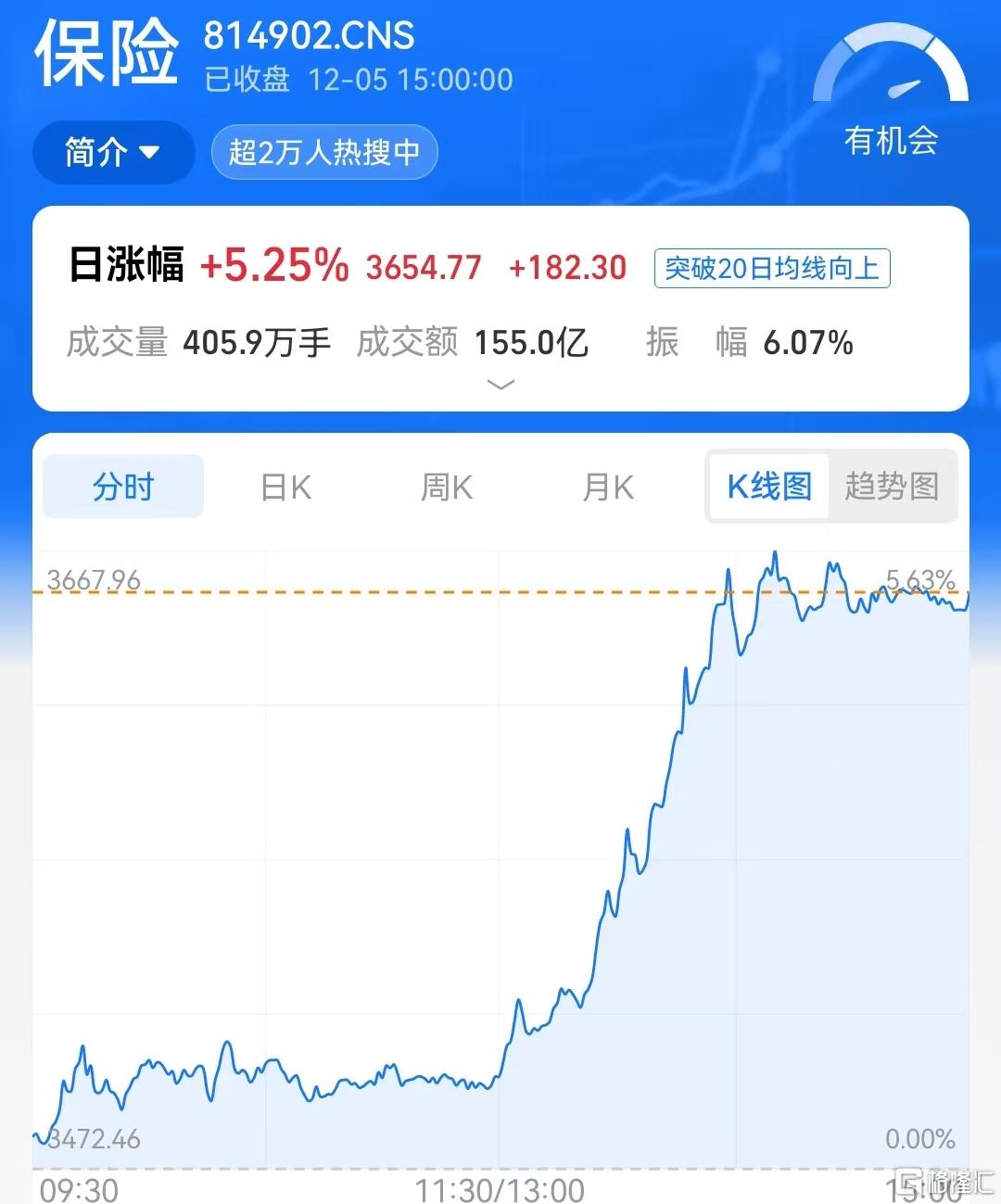Viewport: 1001px width, 1204px height.
Task: Click the 155.0亿 turnover value
Action: point(531,342)
